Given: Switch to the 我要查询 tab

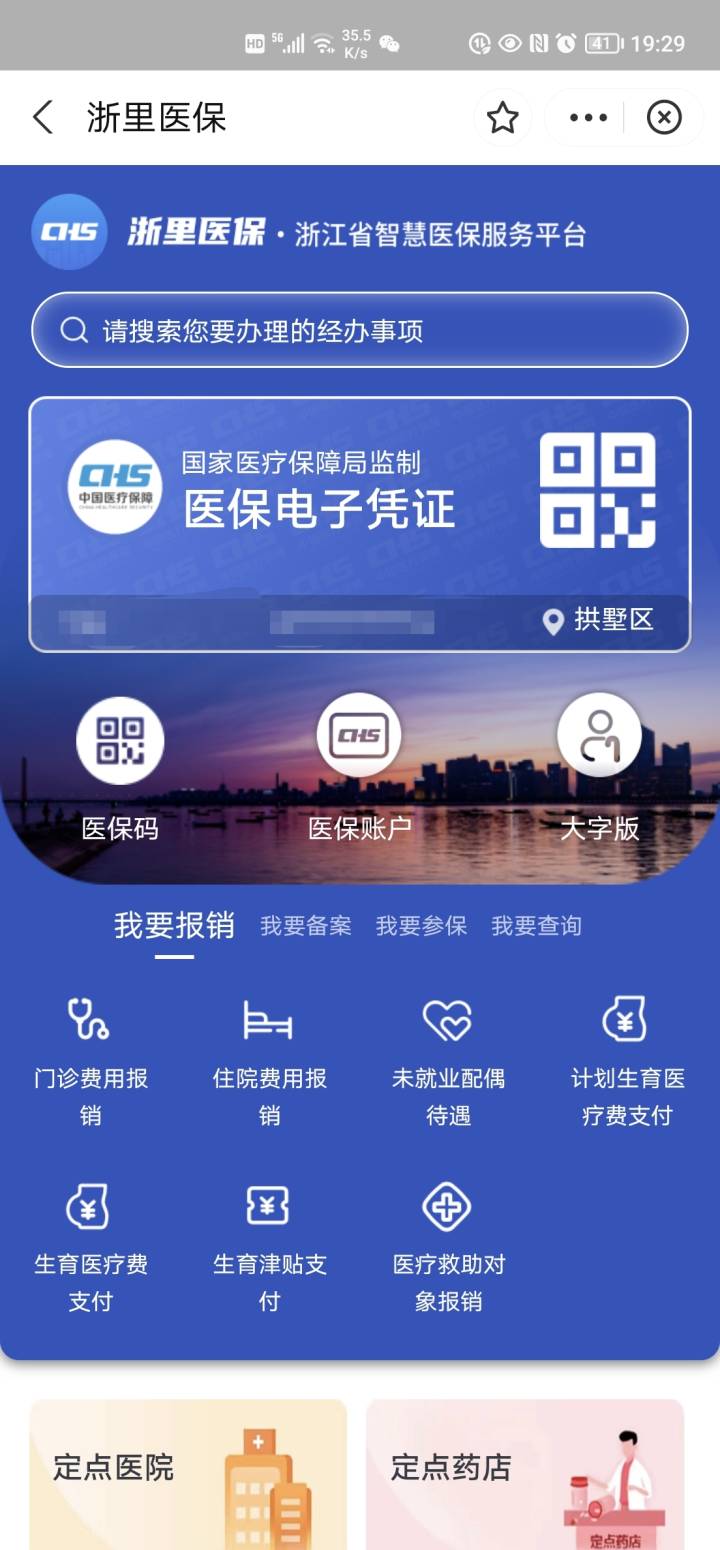Looking at the screenshot, I should [536, 926].
